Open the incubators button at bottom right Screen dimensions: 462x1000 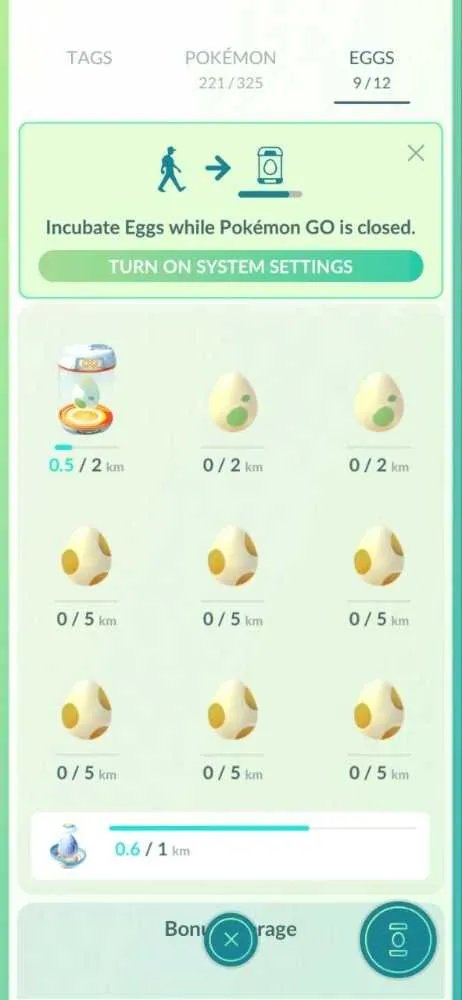point(399,939)
